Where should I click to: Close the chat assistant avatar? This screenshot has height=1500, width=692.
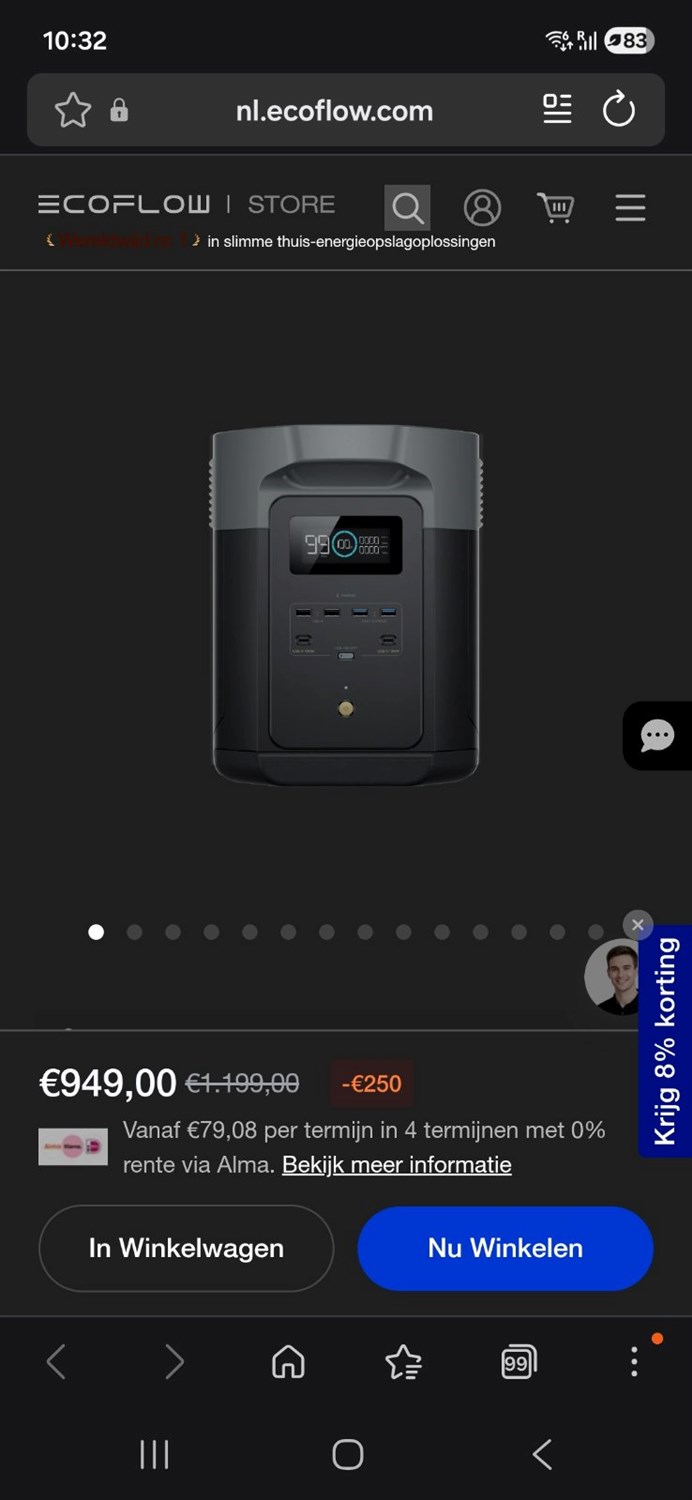637,924
